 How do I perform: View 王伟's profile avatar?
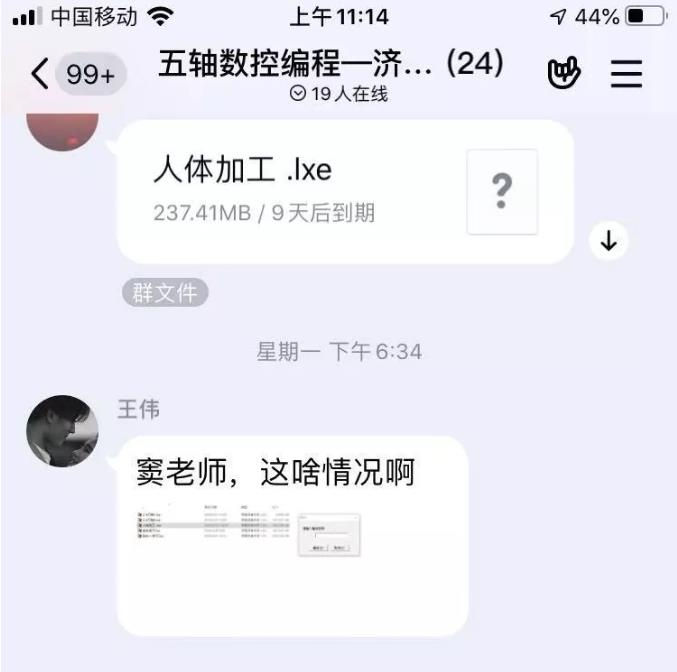62,430
